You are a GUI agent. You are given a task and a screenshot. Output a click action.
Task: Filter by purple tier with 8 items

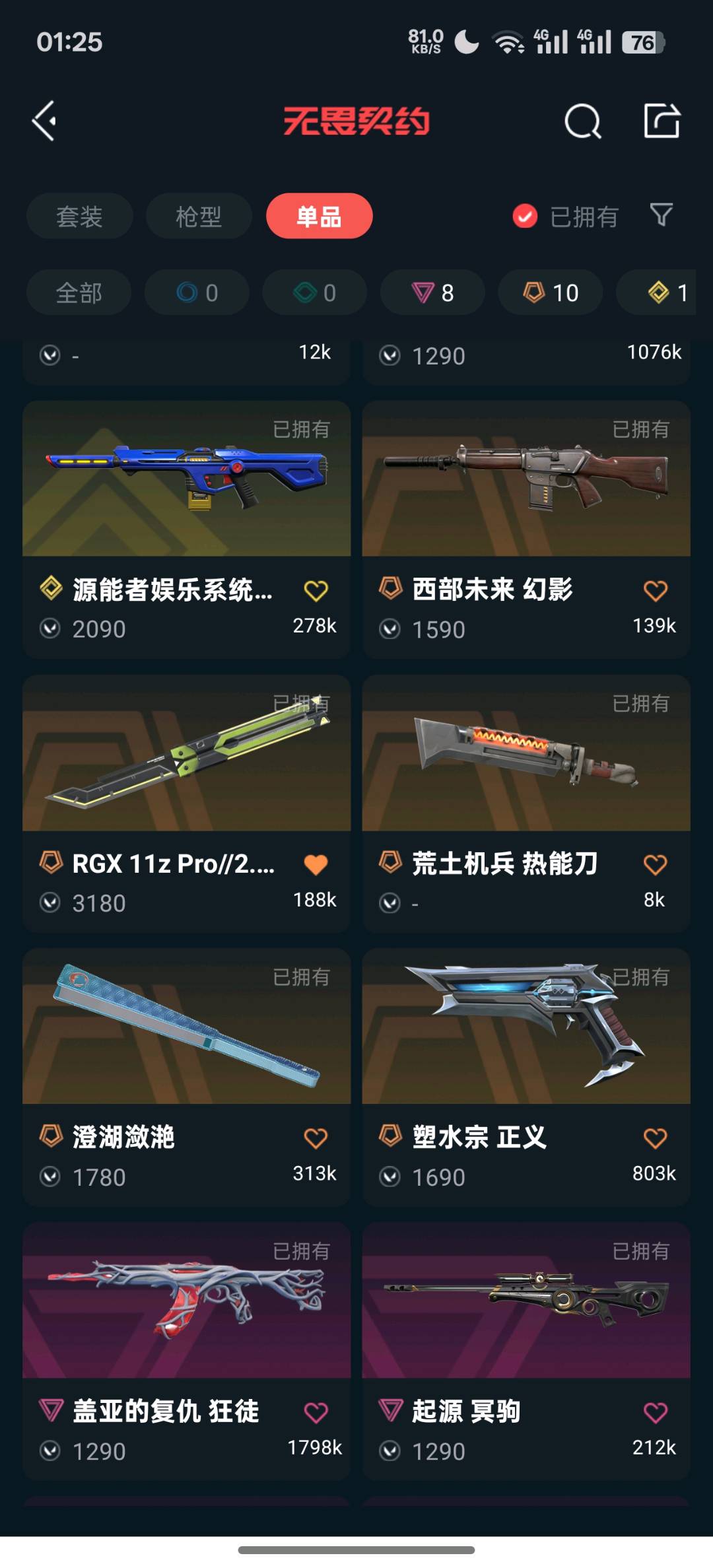[x=432, y=292]
